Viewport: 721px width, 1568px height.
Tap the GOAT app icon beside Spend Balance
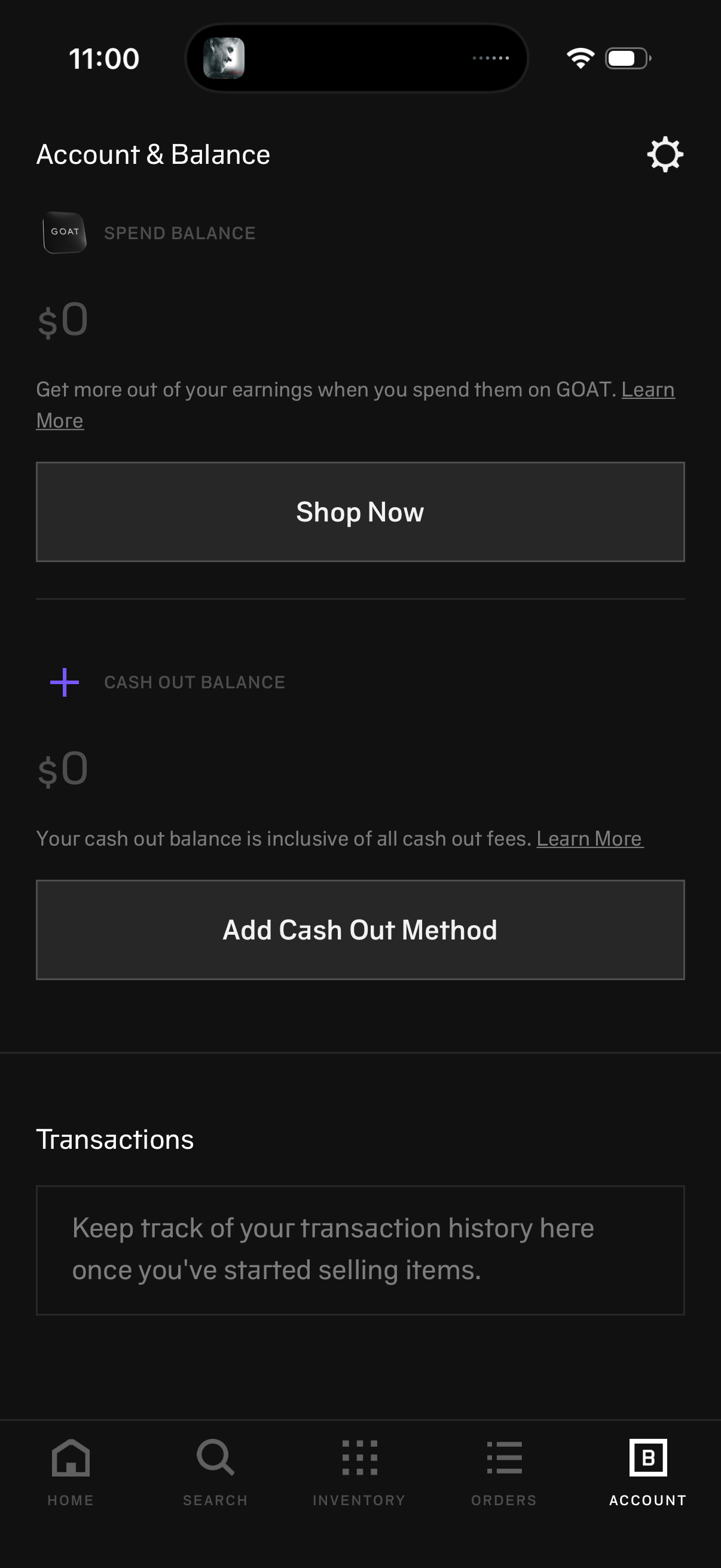pyautogui.click(x=64, y=233)
